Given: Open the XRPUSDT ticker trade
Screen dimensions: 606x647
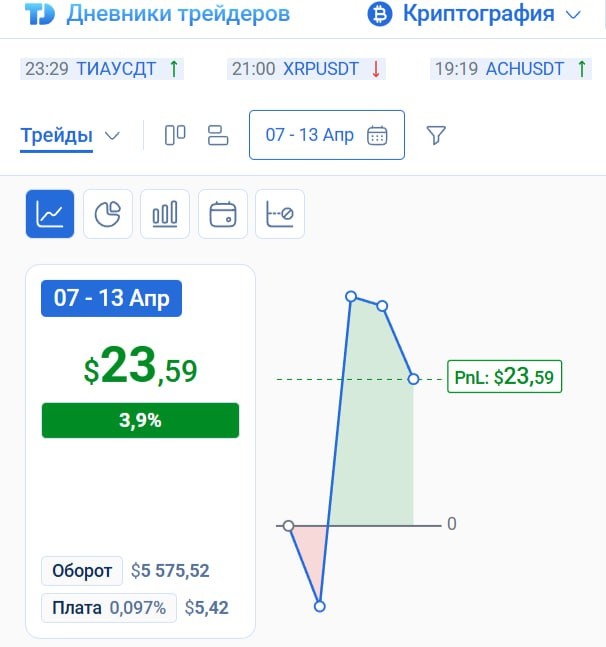Looking at the screenshot, I should pos(308,69).
